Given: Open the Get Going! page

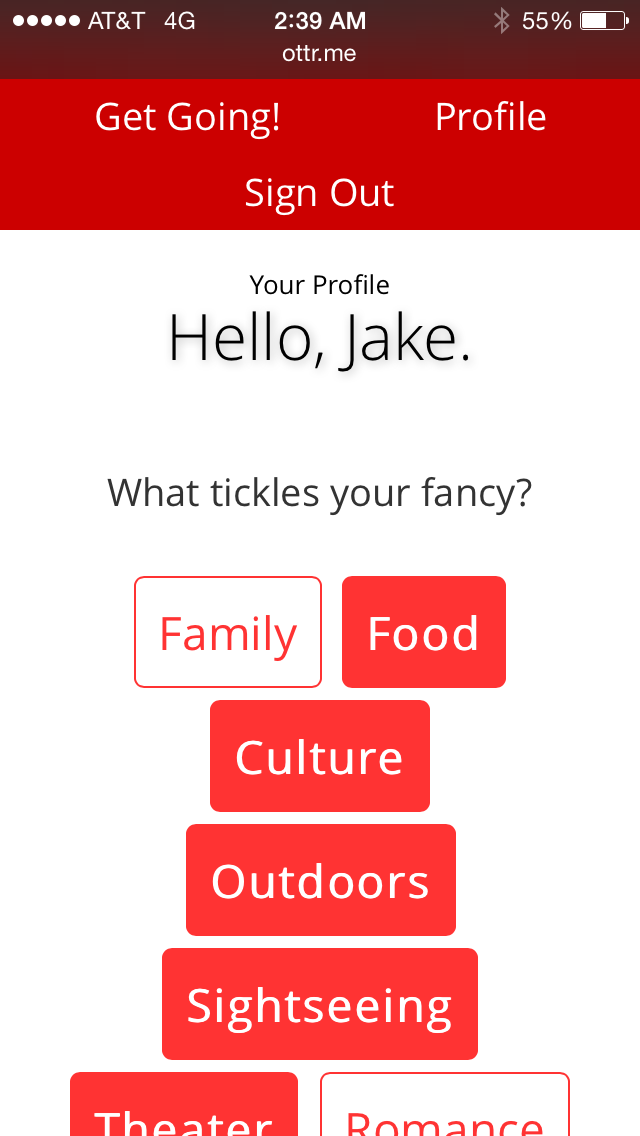Looking at the screenshot, I should pos(187,117).
